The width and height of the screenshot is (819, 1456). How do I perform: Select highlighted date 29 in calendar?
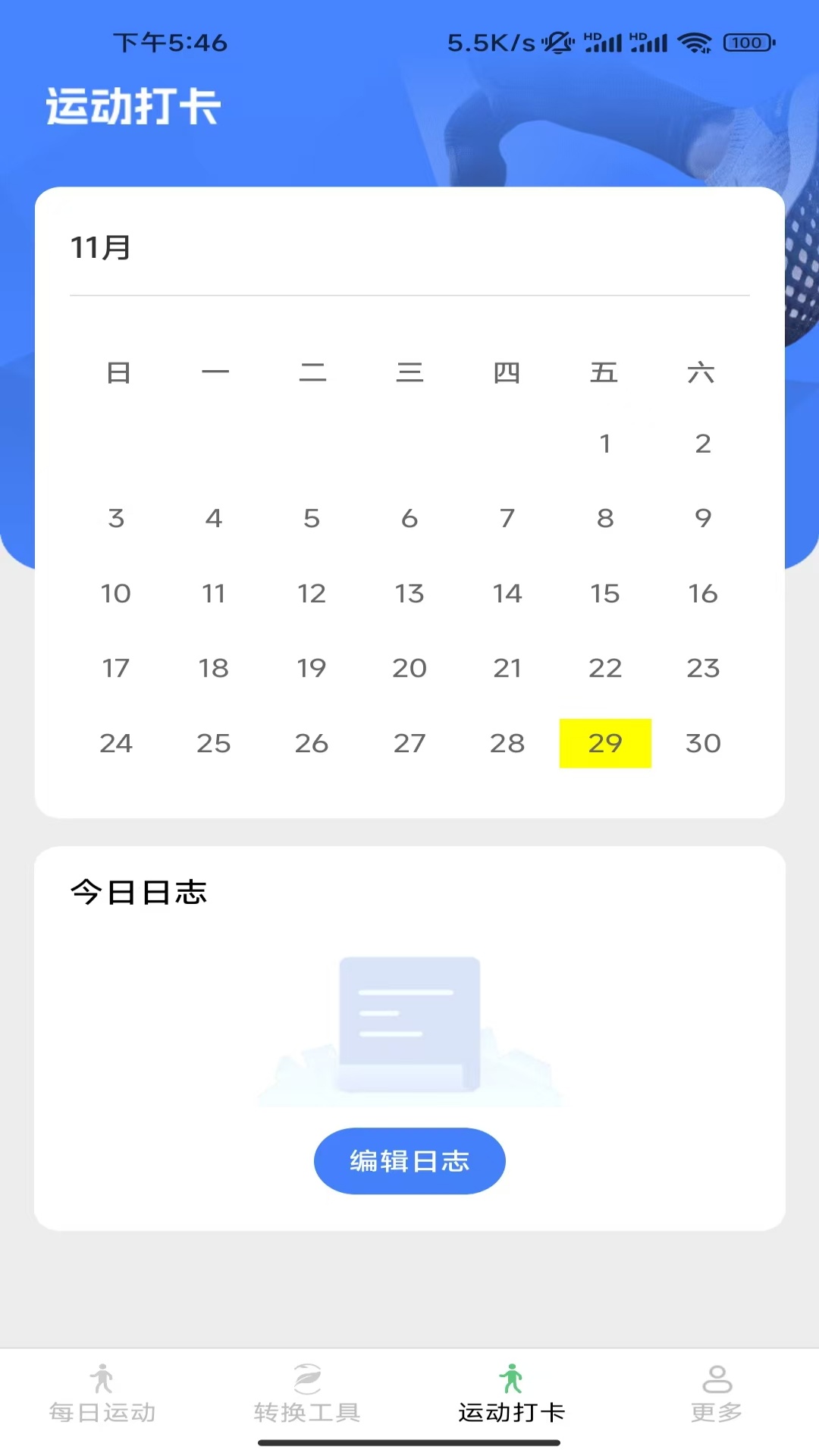pyautogui.click(x=605, y=743)
